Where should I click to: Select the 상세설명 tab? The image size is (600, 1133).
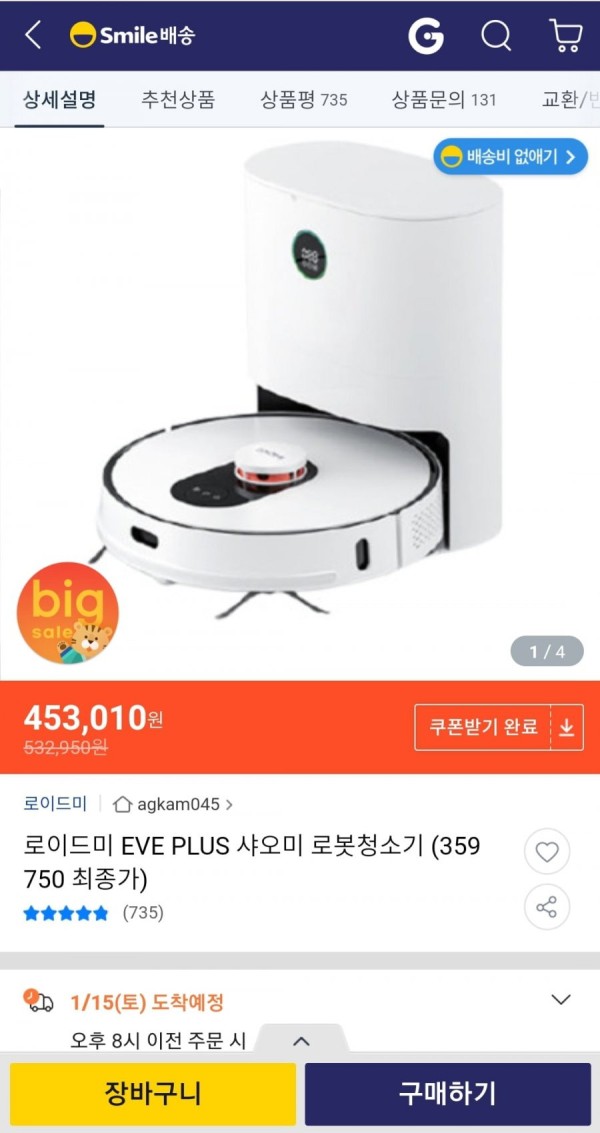coord(60,99)
